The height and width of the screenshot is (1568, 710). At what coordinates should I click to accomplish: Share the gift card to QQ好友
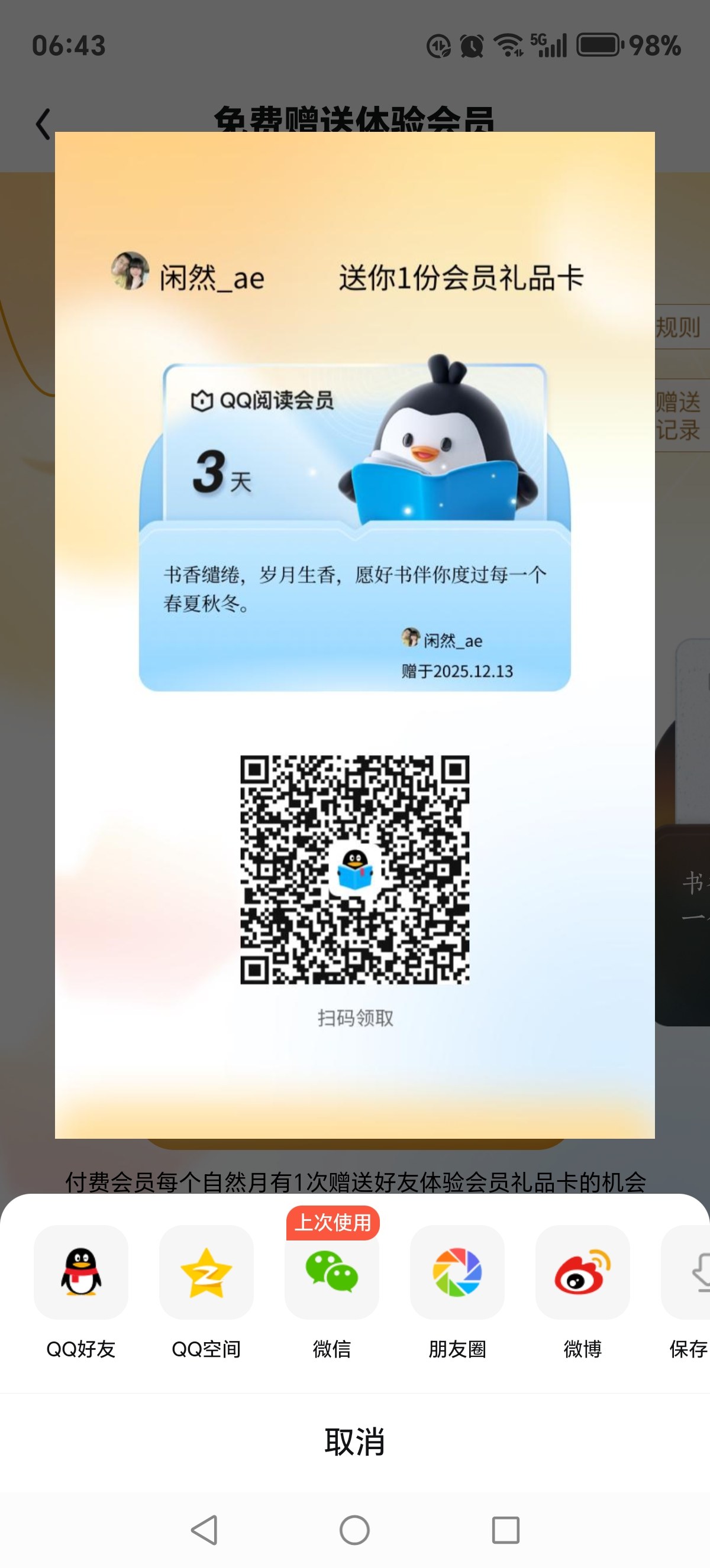pos(81,1272)
